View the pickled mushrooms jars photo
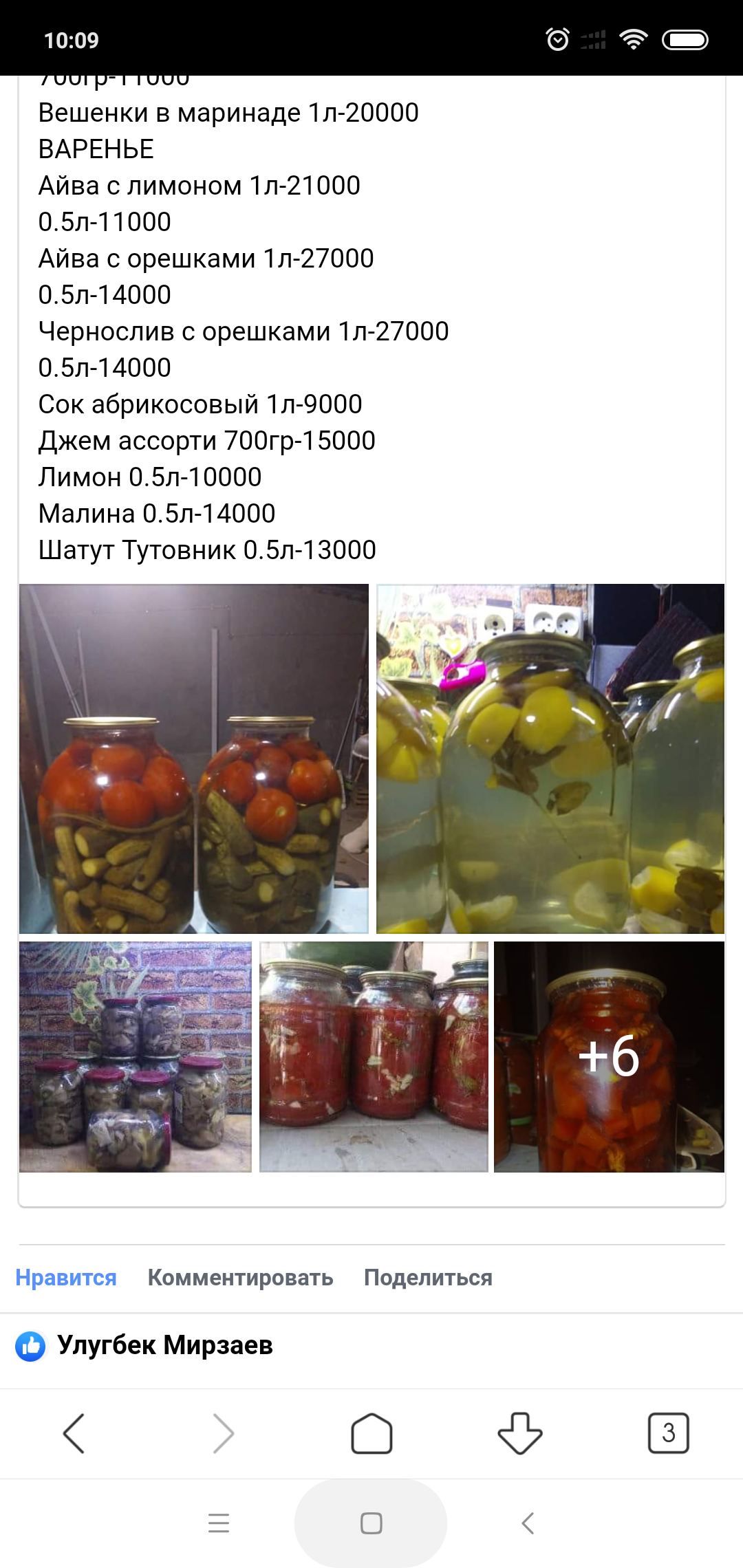The width and height of the screenshot is (743, 1568). point(136,1057)
